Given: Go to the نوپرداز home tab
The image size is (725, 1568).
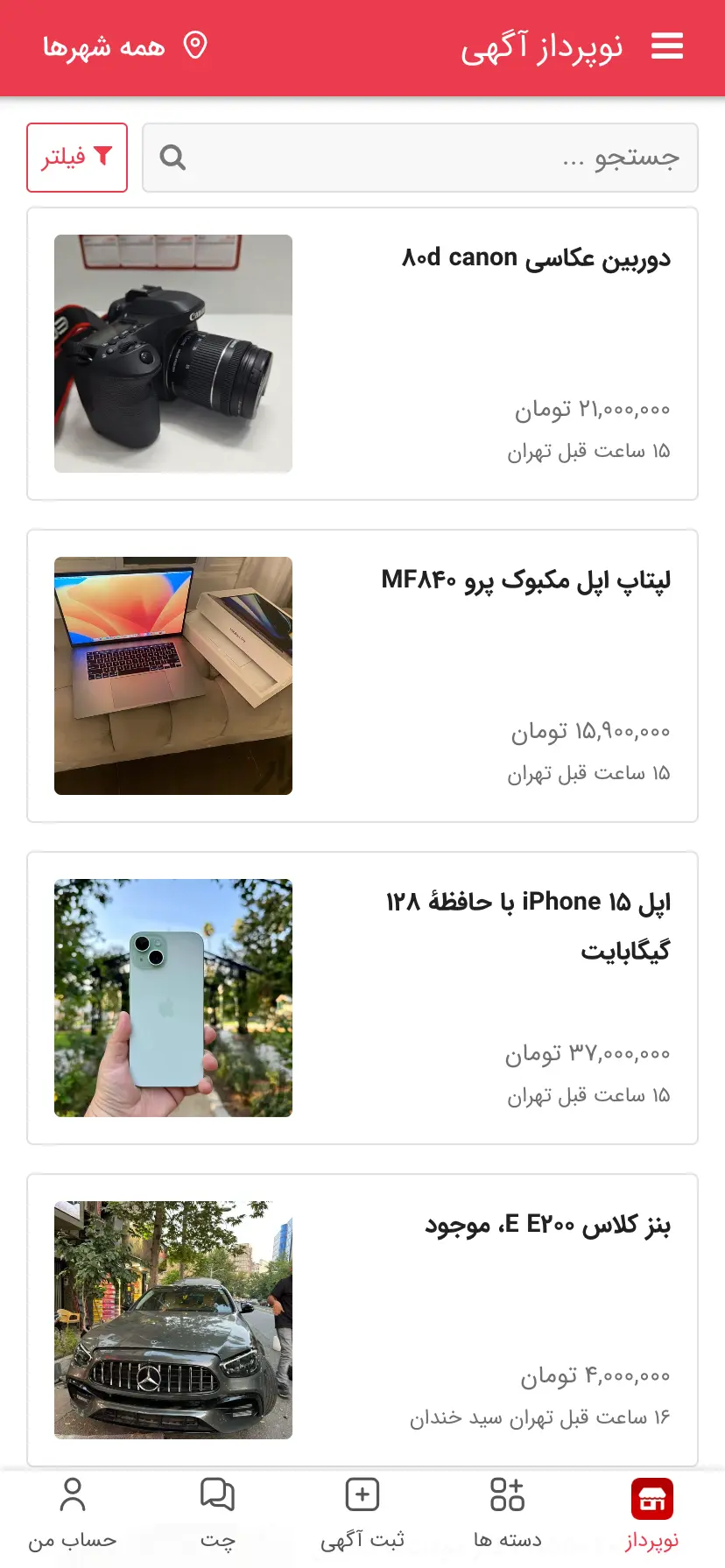Looking at the screenshot, I should 652,1515.
